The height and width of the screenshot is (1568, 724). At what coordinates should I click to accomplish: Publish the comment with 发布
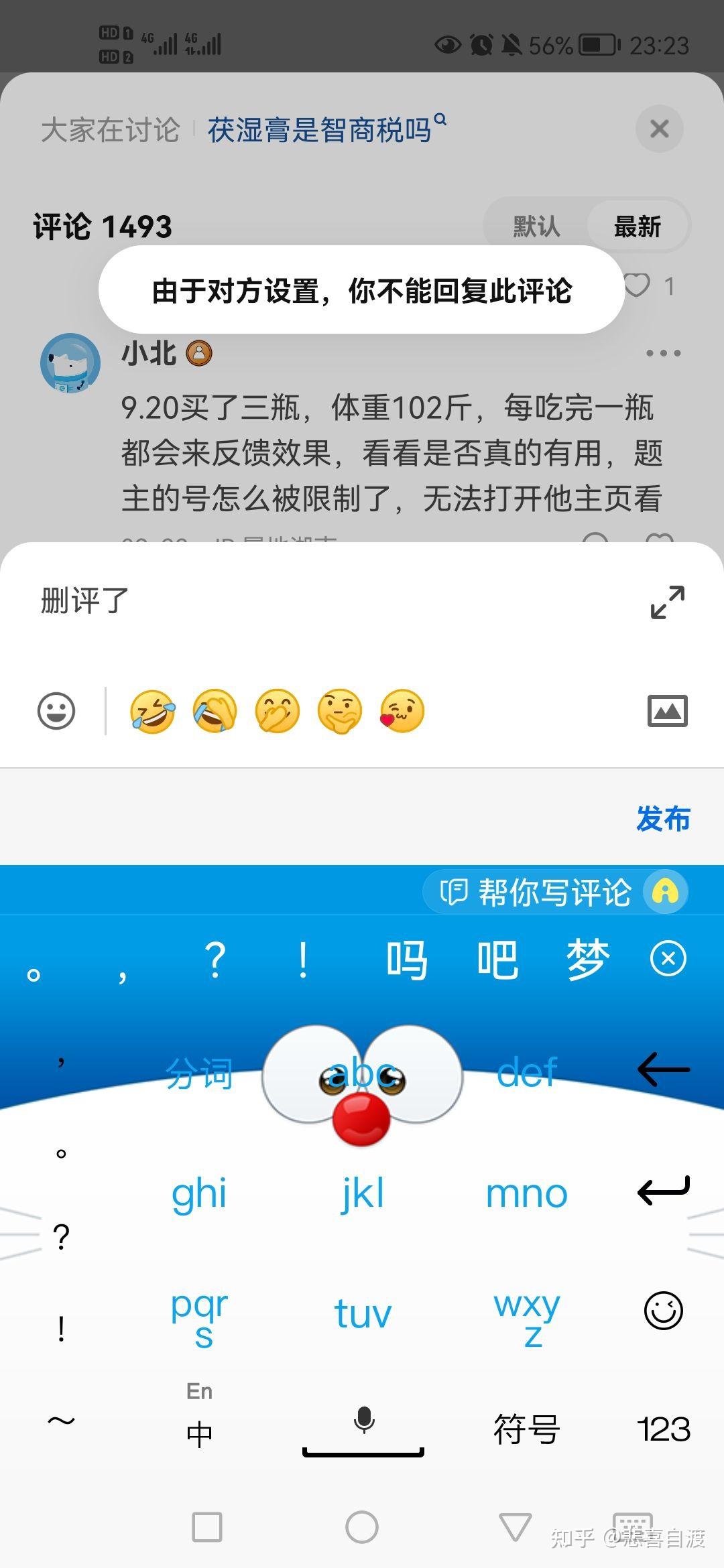click(x=663, y=819)
